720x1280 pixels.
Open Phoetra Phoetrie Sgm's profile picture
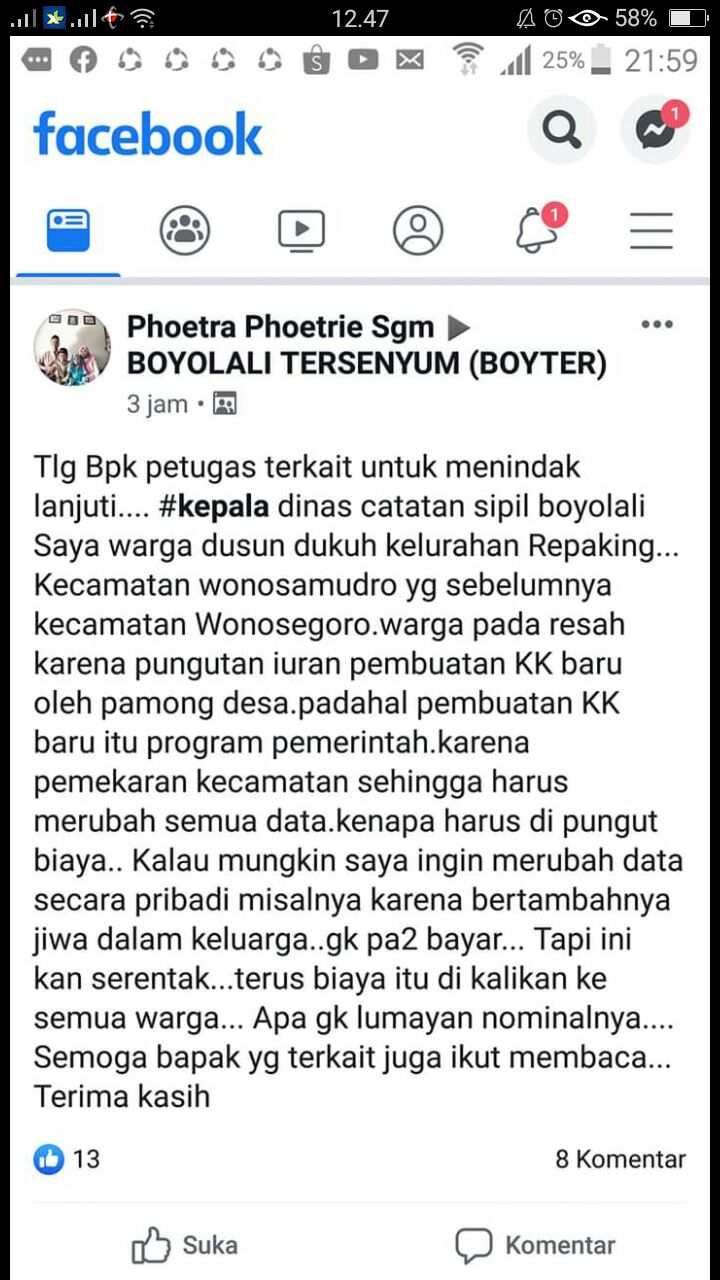(72, 347)
